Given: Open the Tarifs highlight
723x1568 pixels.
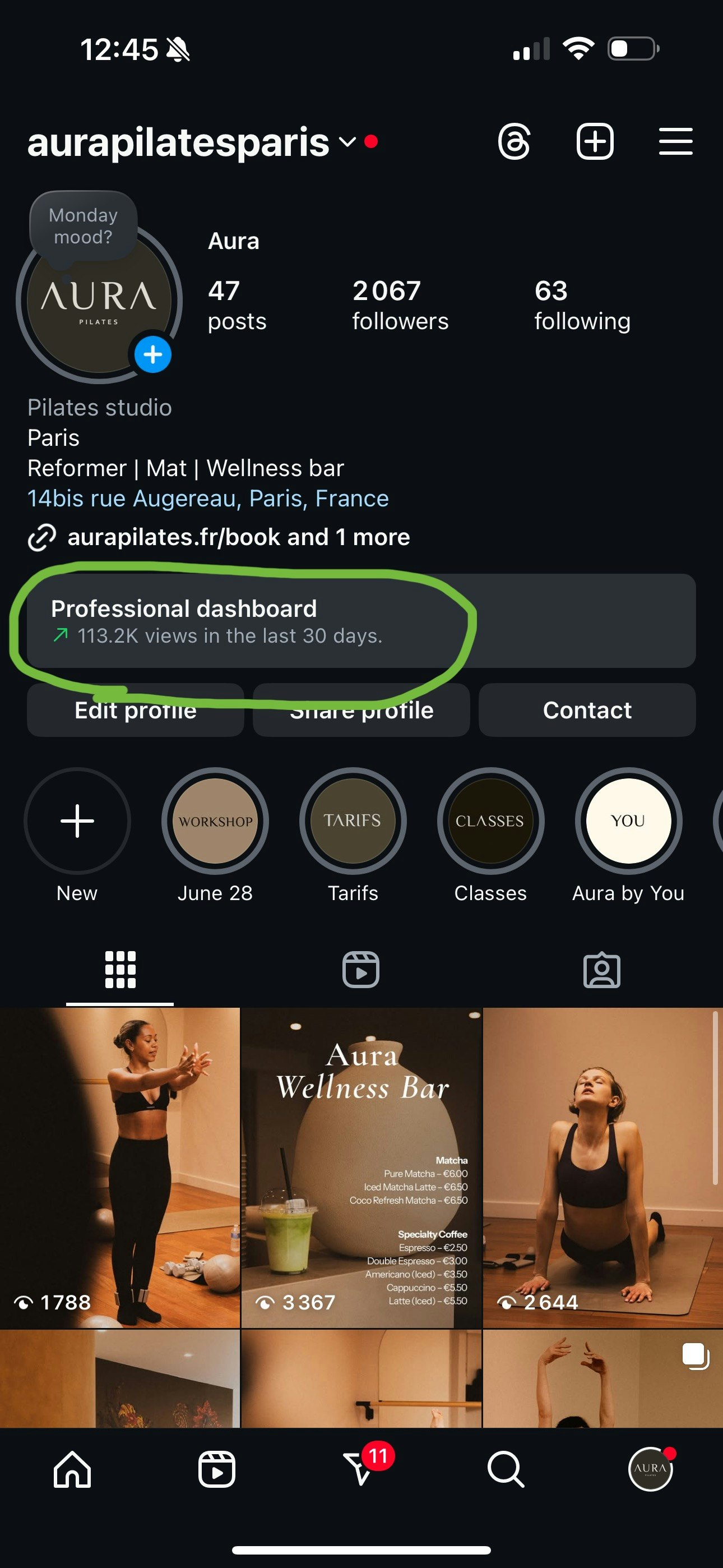Looking at the screenshot, I should coord(353,820).
